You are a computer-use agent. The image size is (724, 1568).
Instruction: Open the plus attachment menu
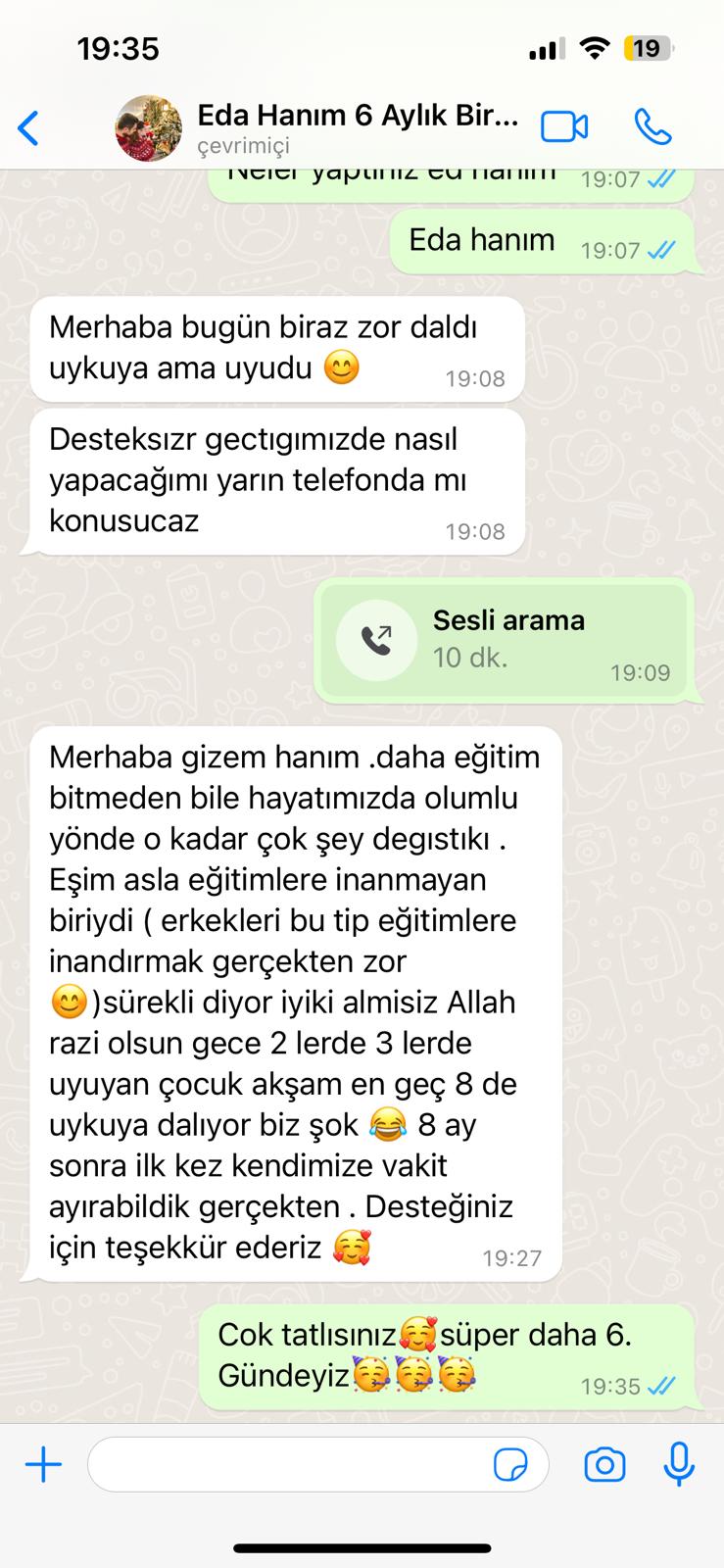[43, 1465]
